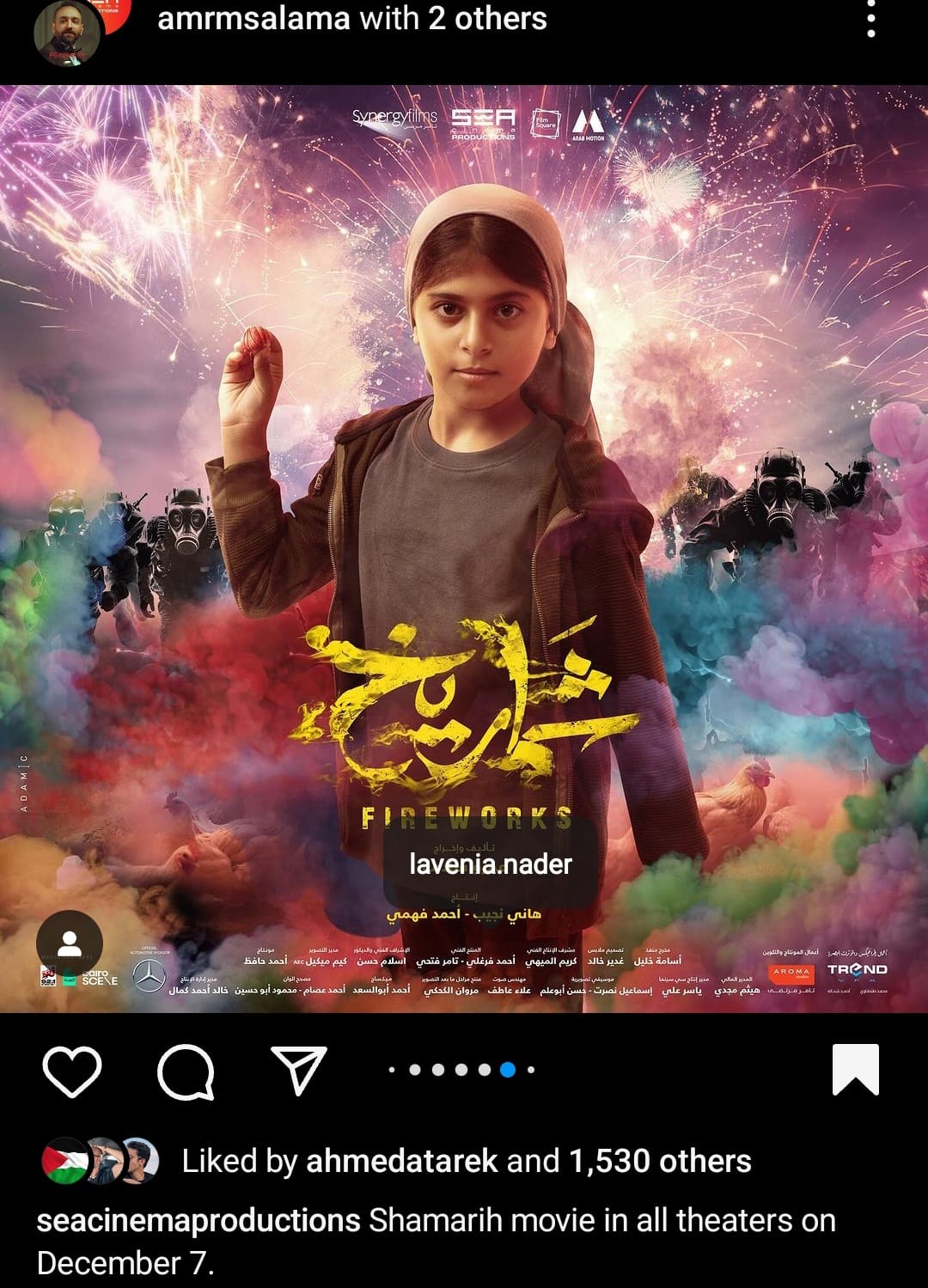Screen dimensions: 928x1288
Task: Open the post's three-dot options menu
Action: [x=870, y=19]
